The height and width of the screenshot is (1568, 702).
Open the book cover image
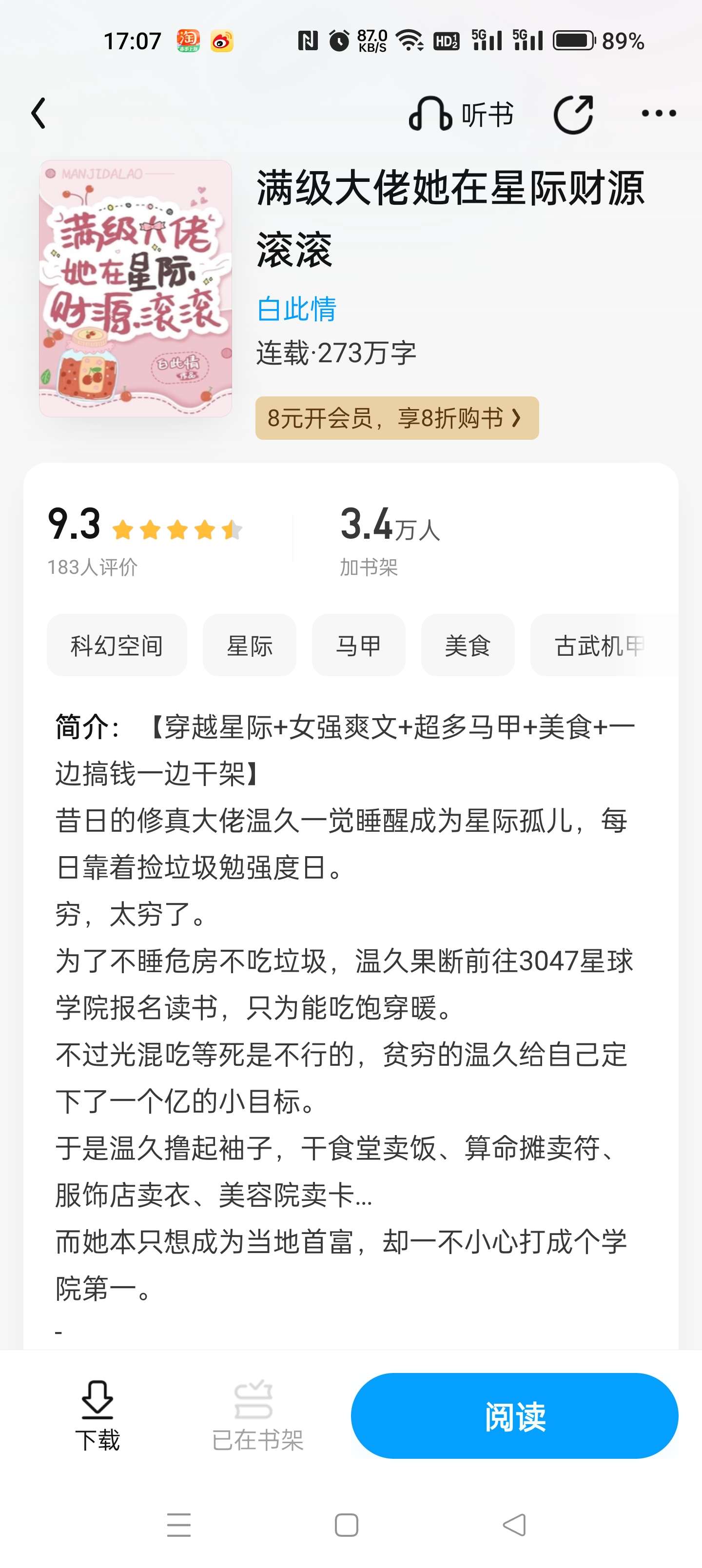pos(135,289)
